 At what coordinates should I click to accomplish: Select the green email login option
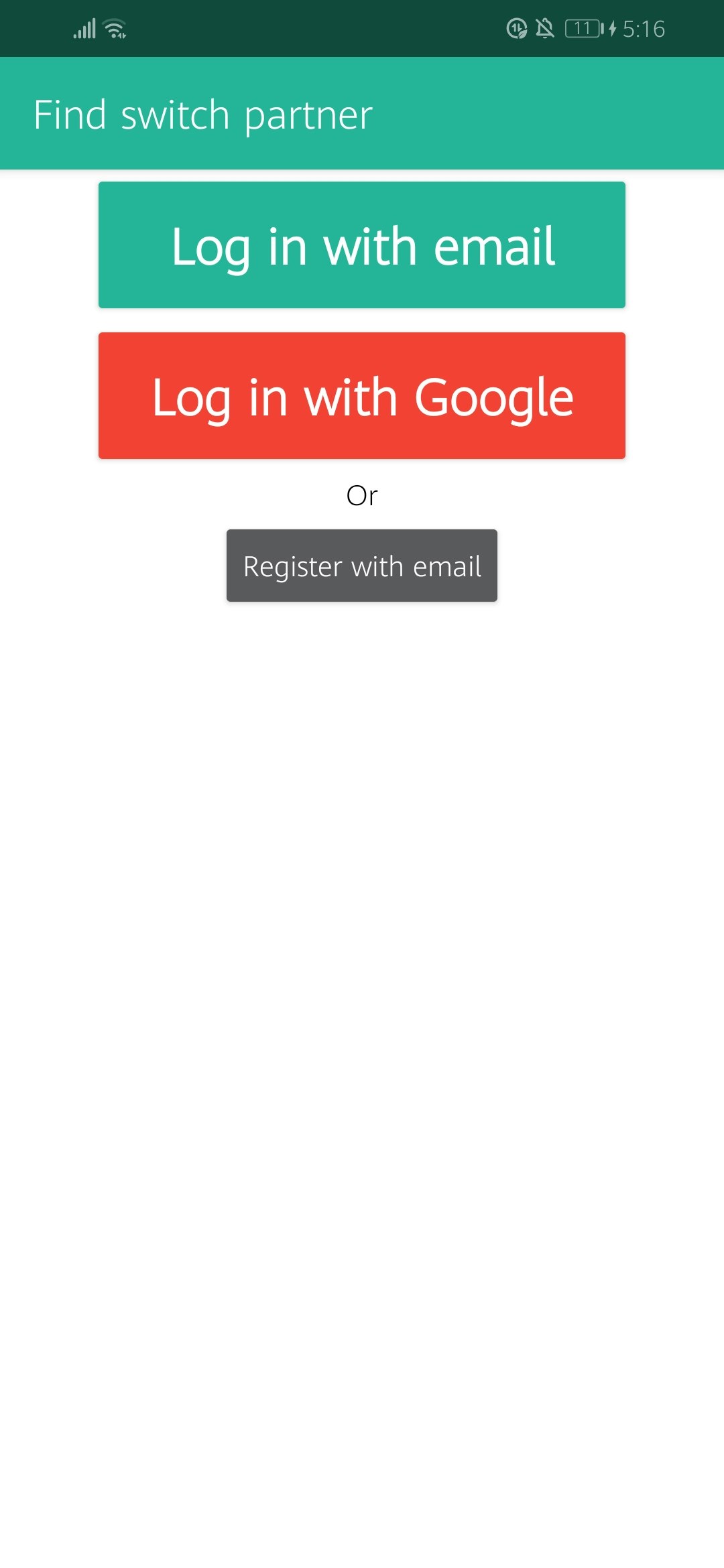362,245
